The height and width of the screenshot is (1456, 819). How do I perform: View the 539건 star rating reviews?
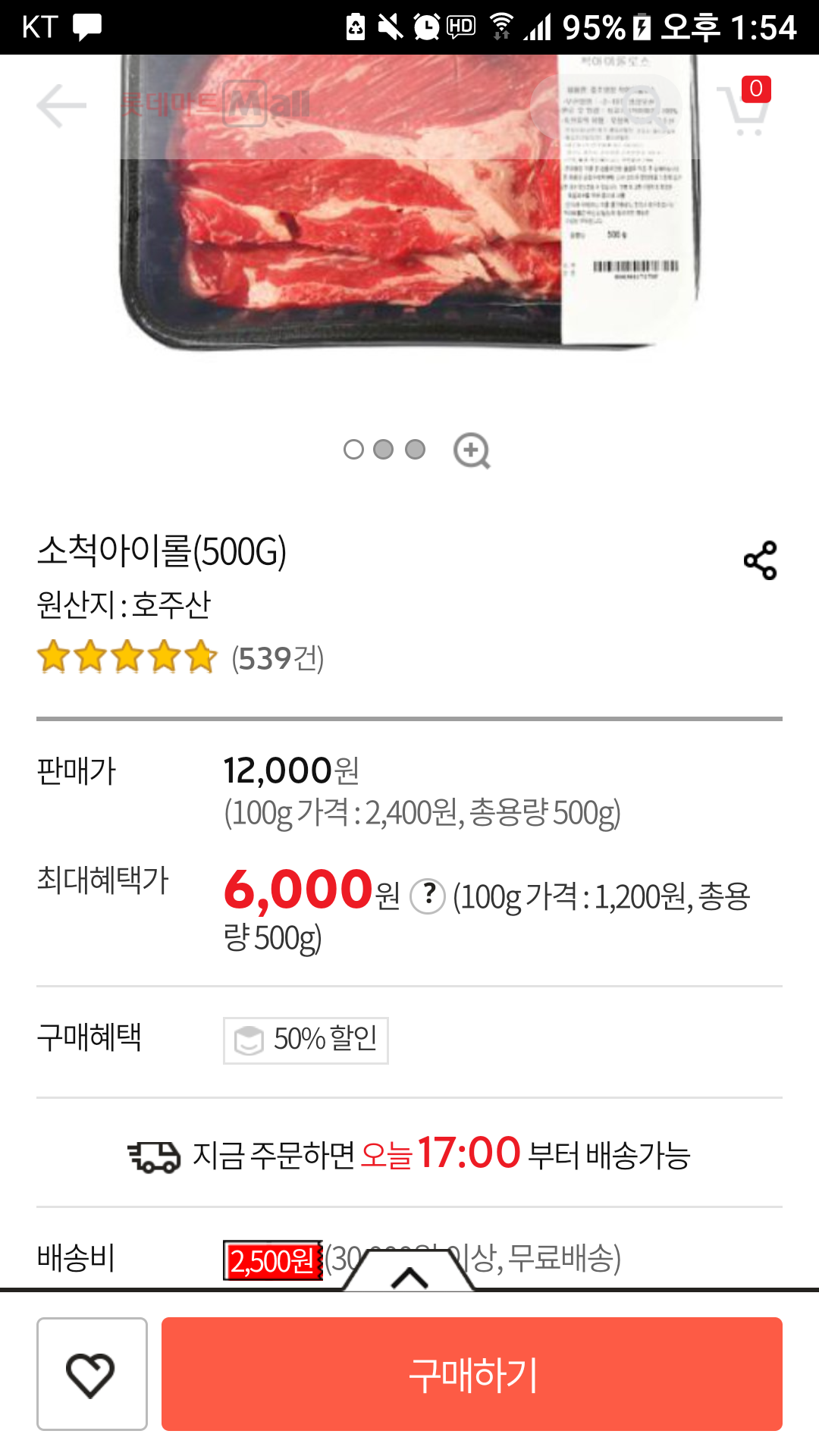click(x=180, y=657)
